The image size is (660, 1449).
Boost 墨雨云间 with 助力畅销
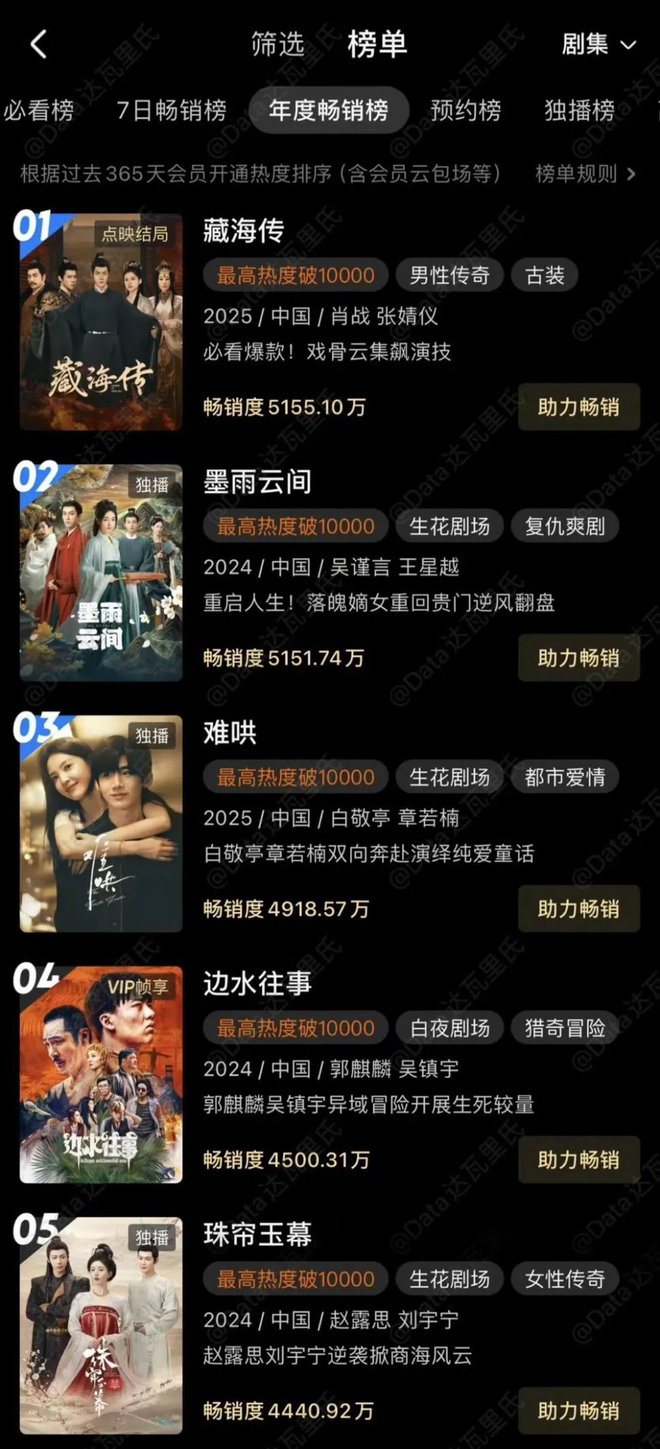(578, 658)
